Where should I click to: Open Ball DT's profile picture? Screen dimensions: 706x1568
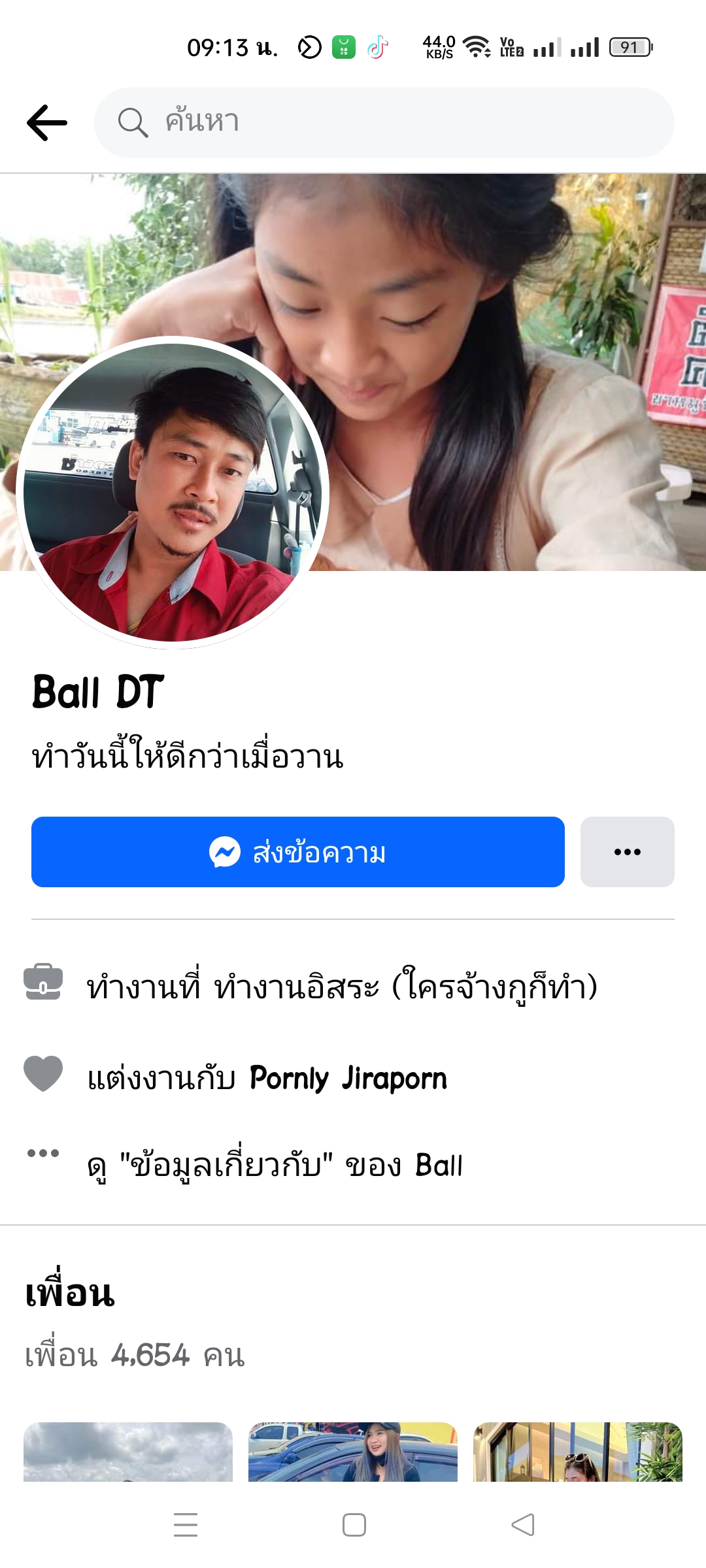[x=173, y=493]
